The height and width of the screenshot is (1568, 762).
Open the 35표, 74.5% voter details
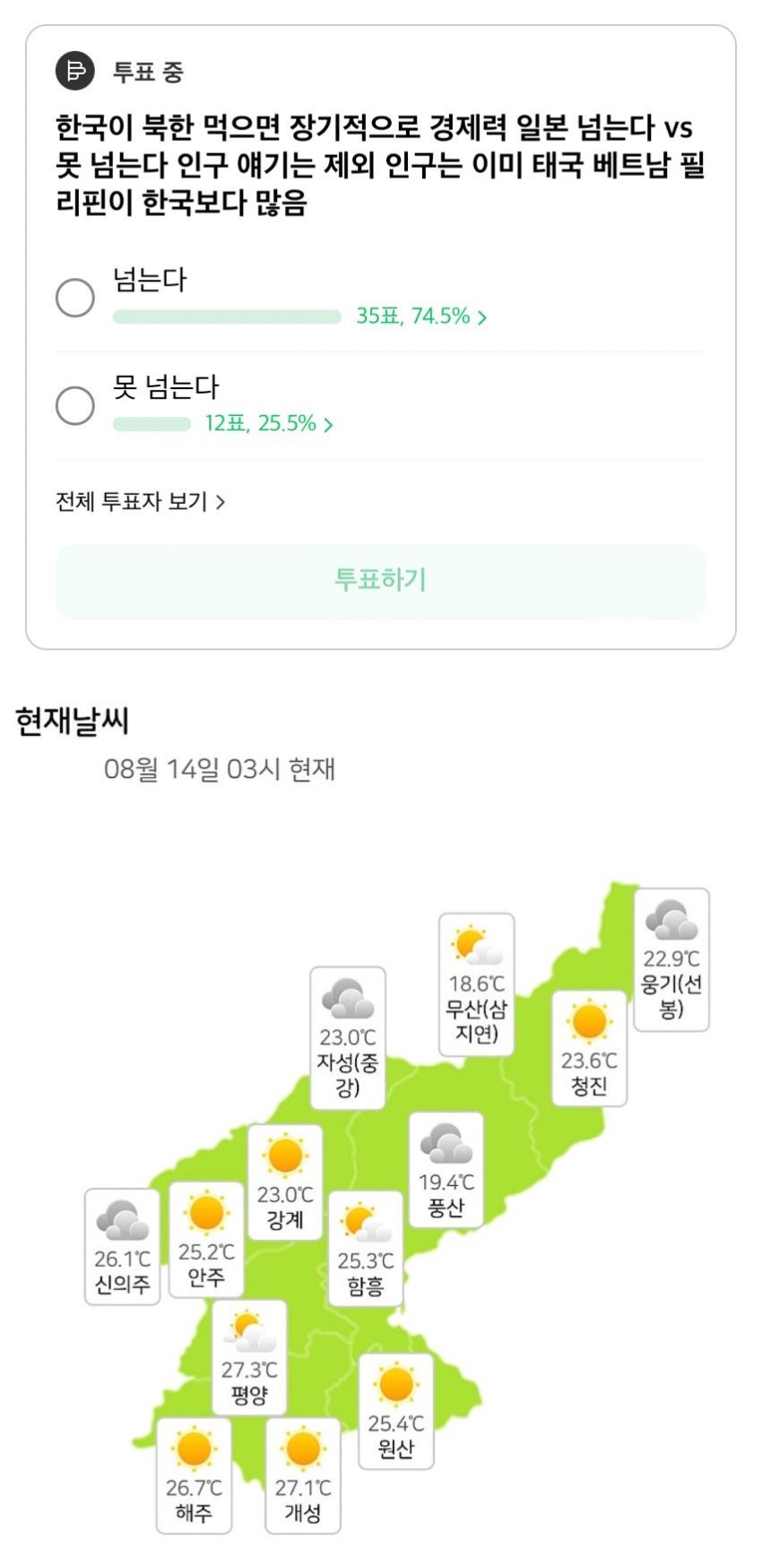421,316
